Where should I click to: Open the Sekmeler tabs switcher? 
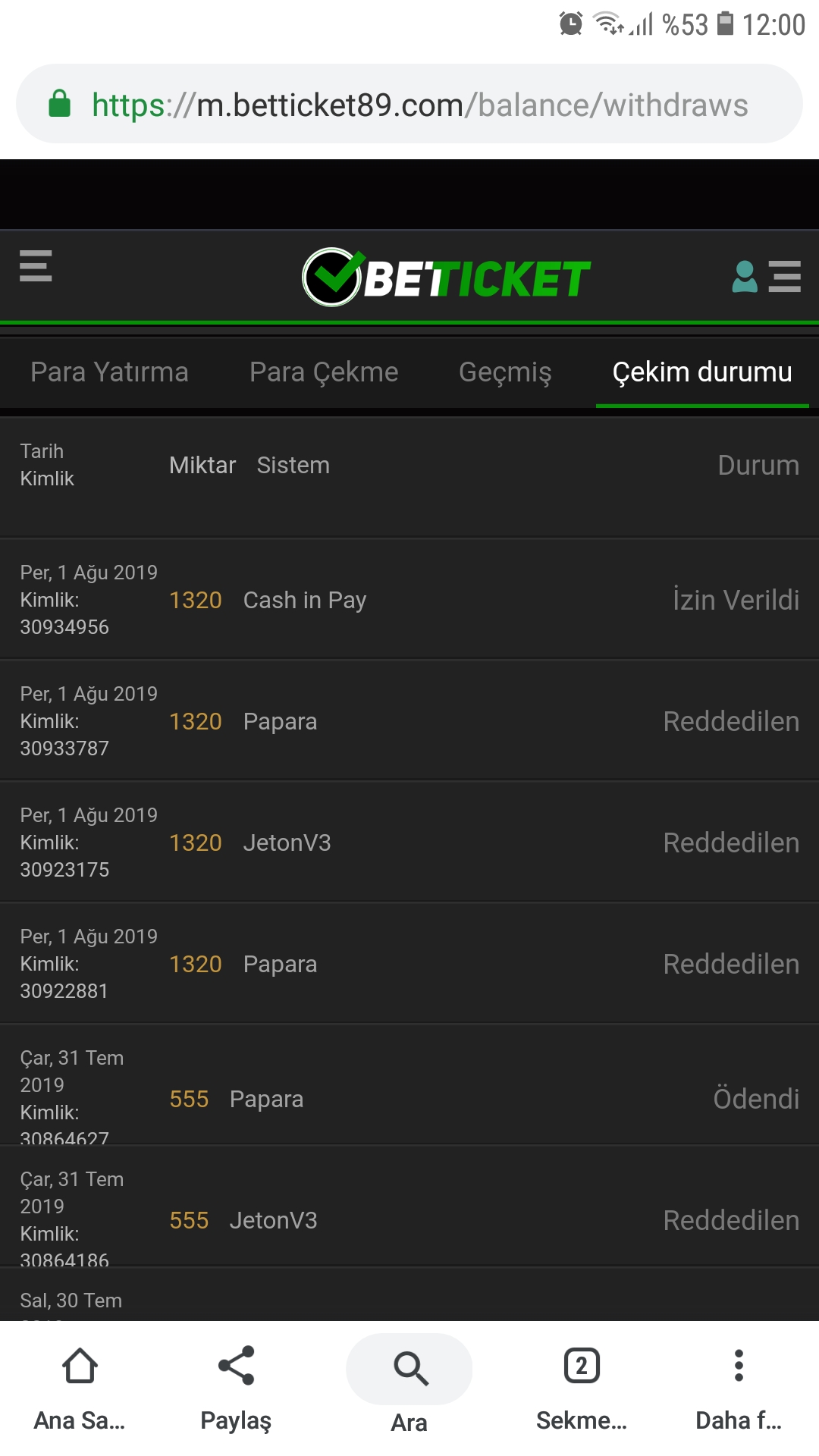pos(582,1387)
